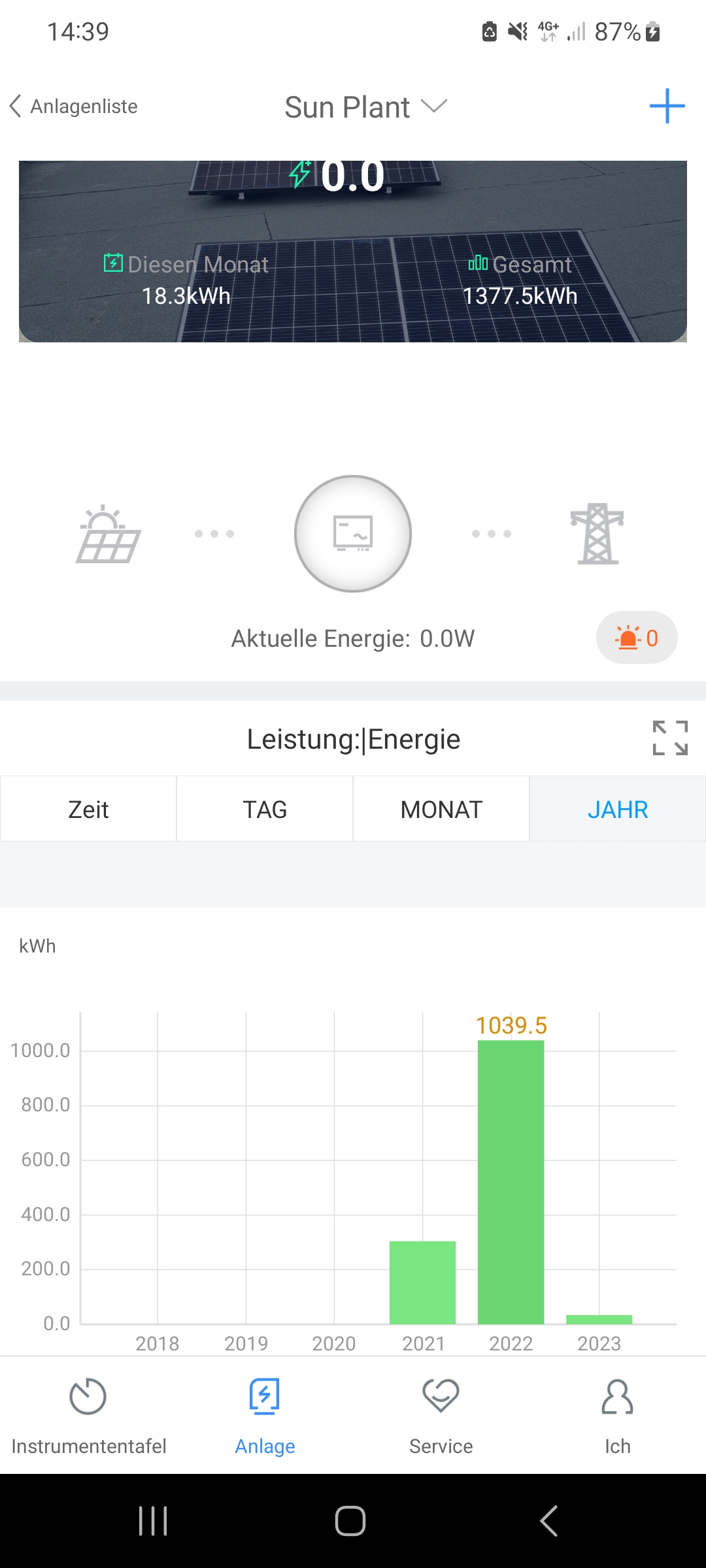Select the JAHR tab
The width and height of the screenshot is (706, 1568).
[x=618, y=809]
